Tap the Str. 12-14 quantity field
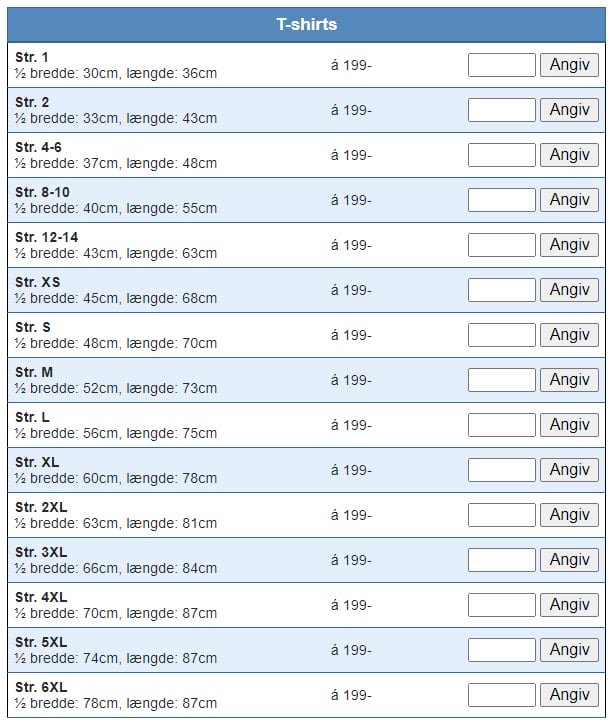Screen dimensions: 614x725 502,245
